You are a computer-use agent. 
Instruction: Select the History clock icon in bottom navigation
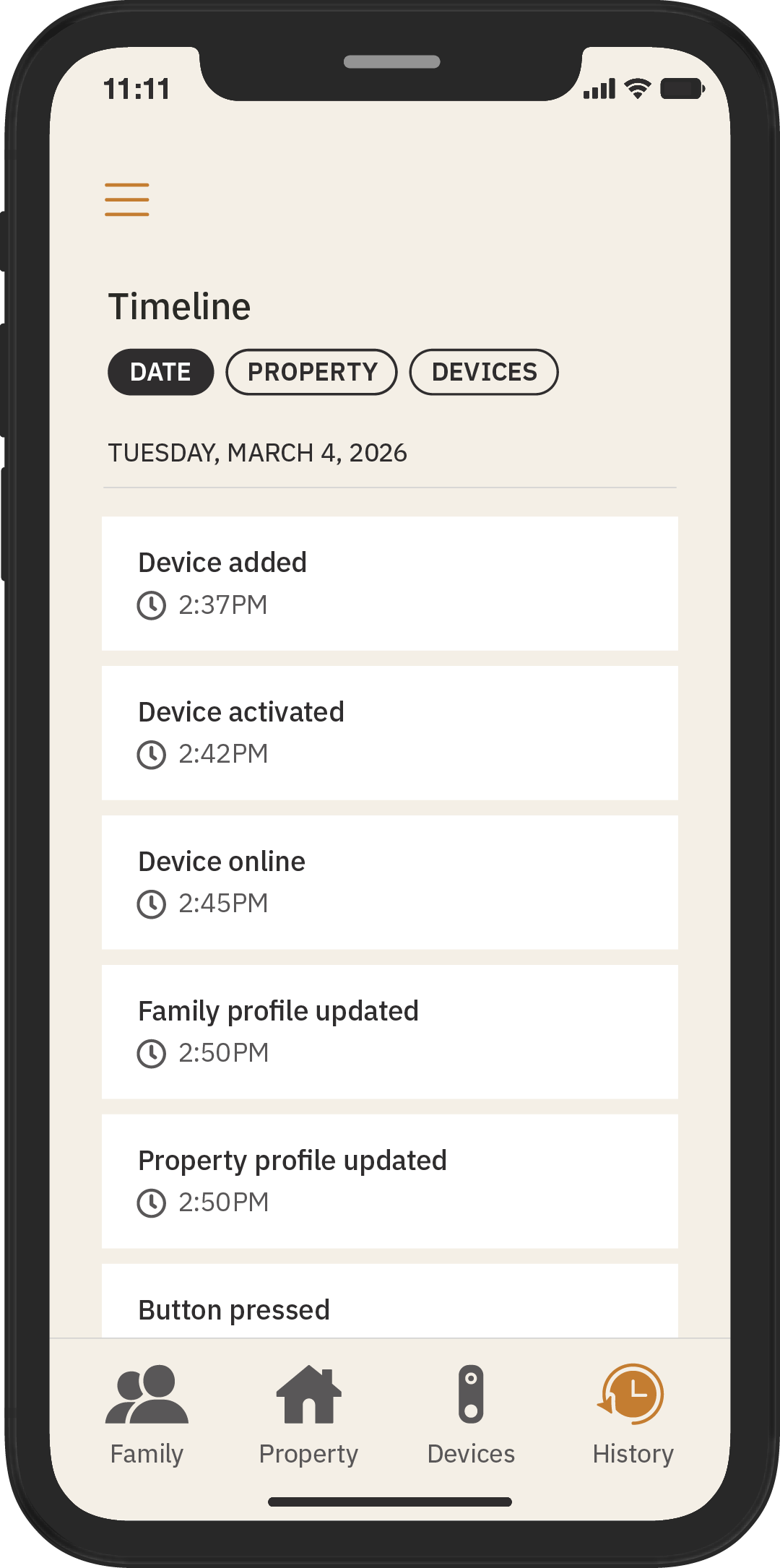pos(633,1394)
